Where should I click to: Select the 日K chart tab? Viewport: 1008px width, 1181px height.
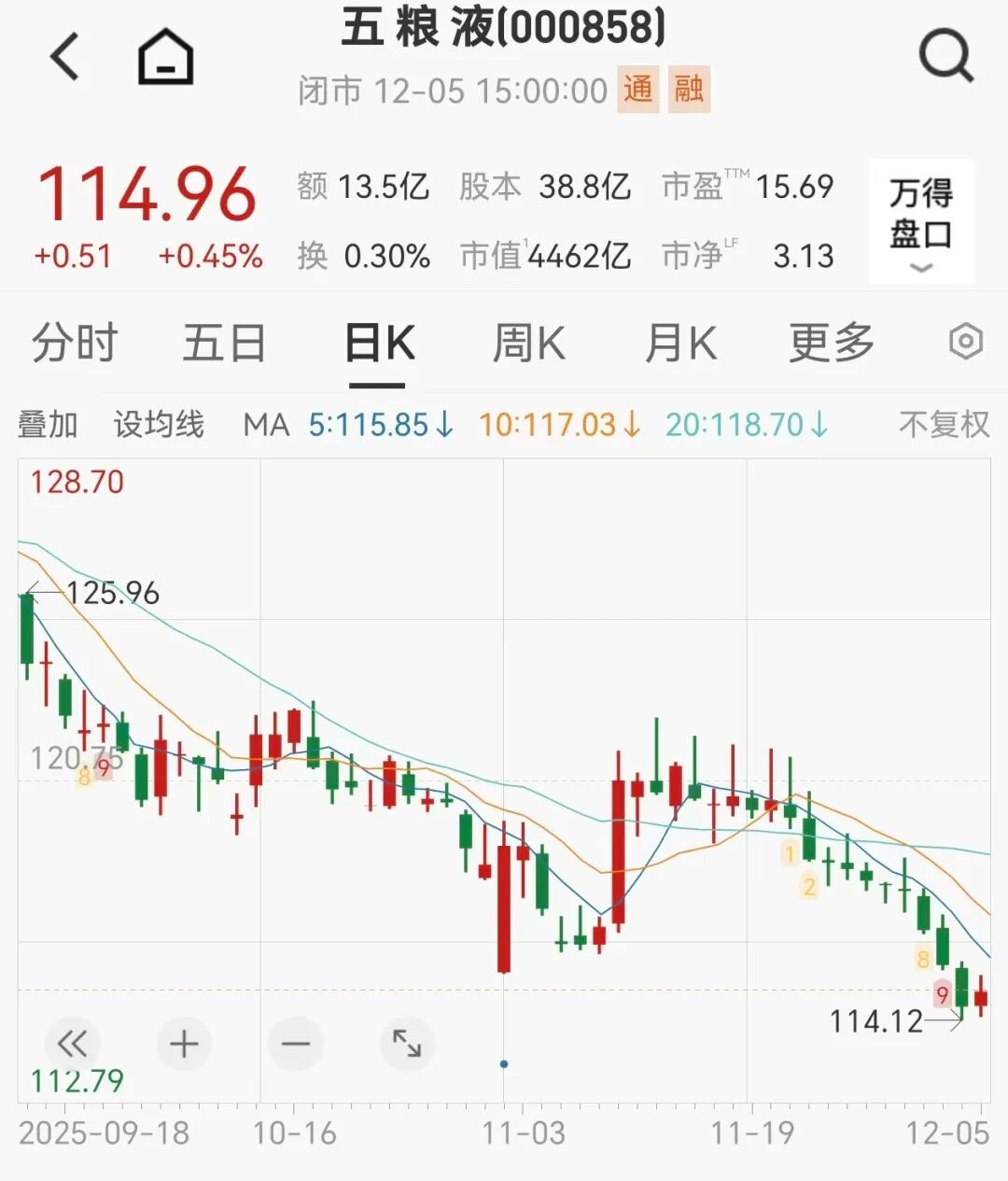[379, 343]
